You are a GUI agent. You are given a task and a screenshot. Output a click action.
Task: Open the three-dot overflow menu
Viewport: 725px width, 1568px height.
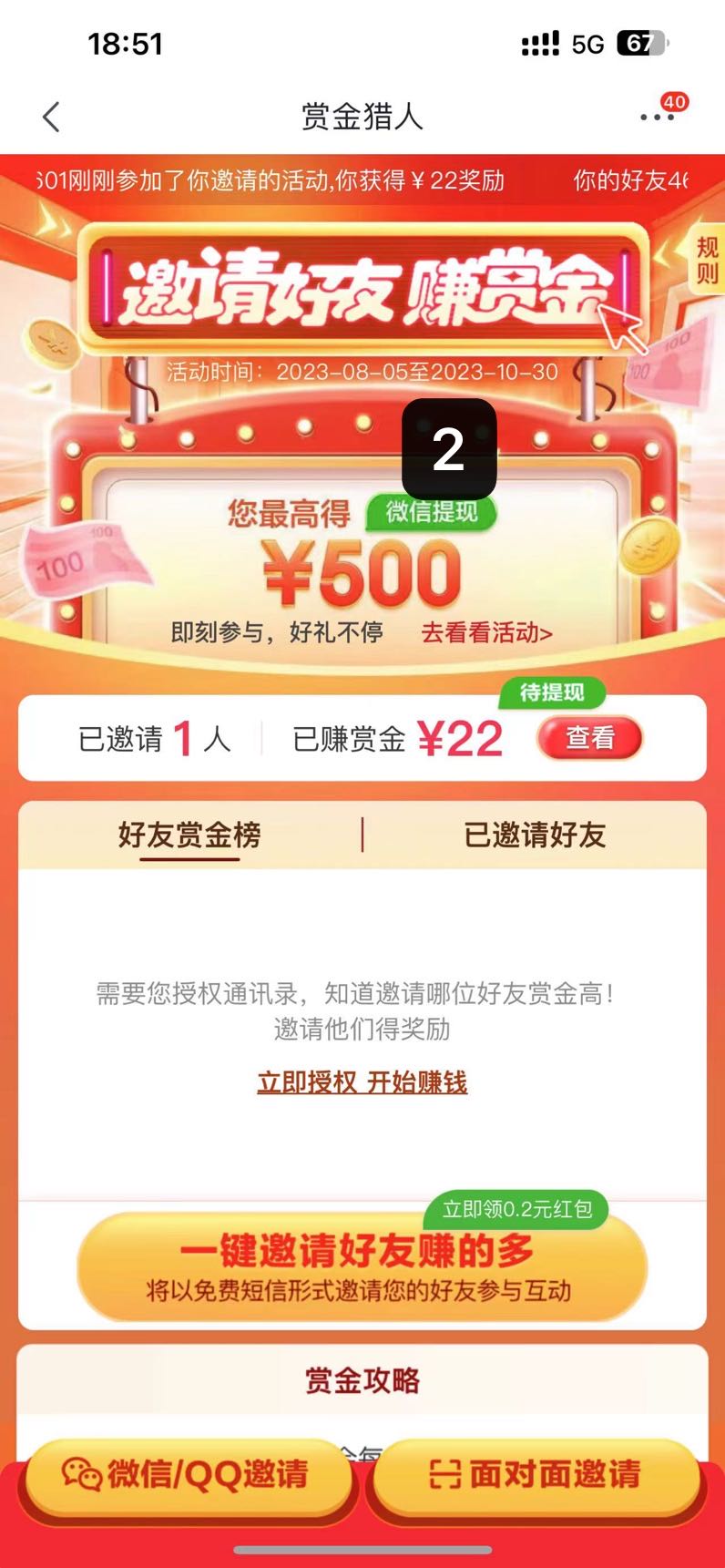pos(656,117)
